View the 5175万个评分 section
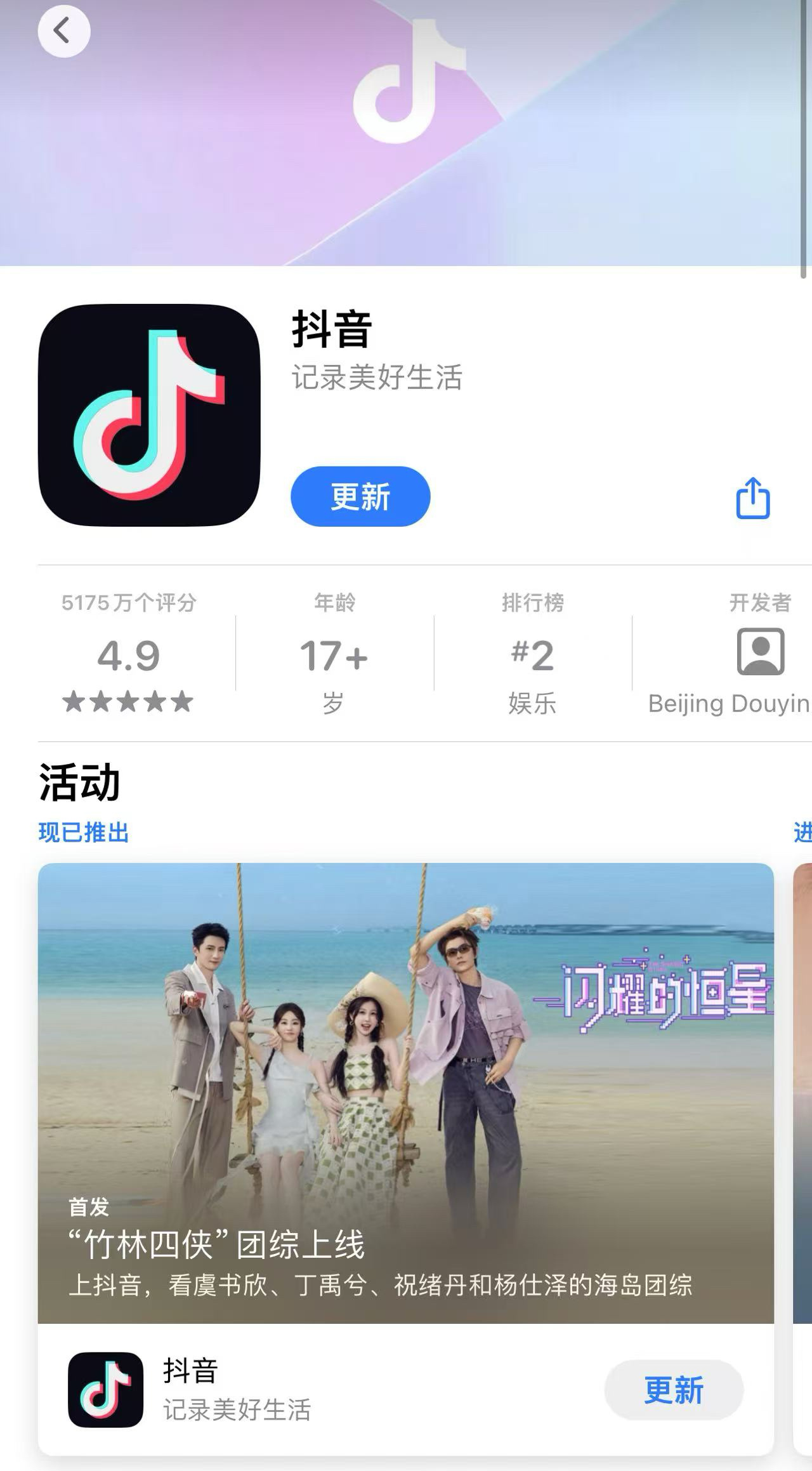 (127, 605)
